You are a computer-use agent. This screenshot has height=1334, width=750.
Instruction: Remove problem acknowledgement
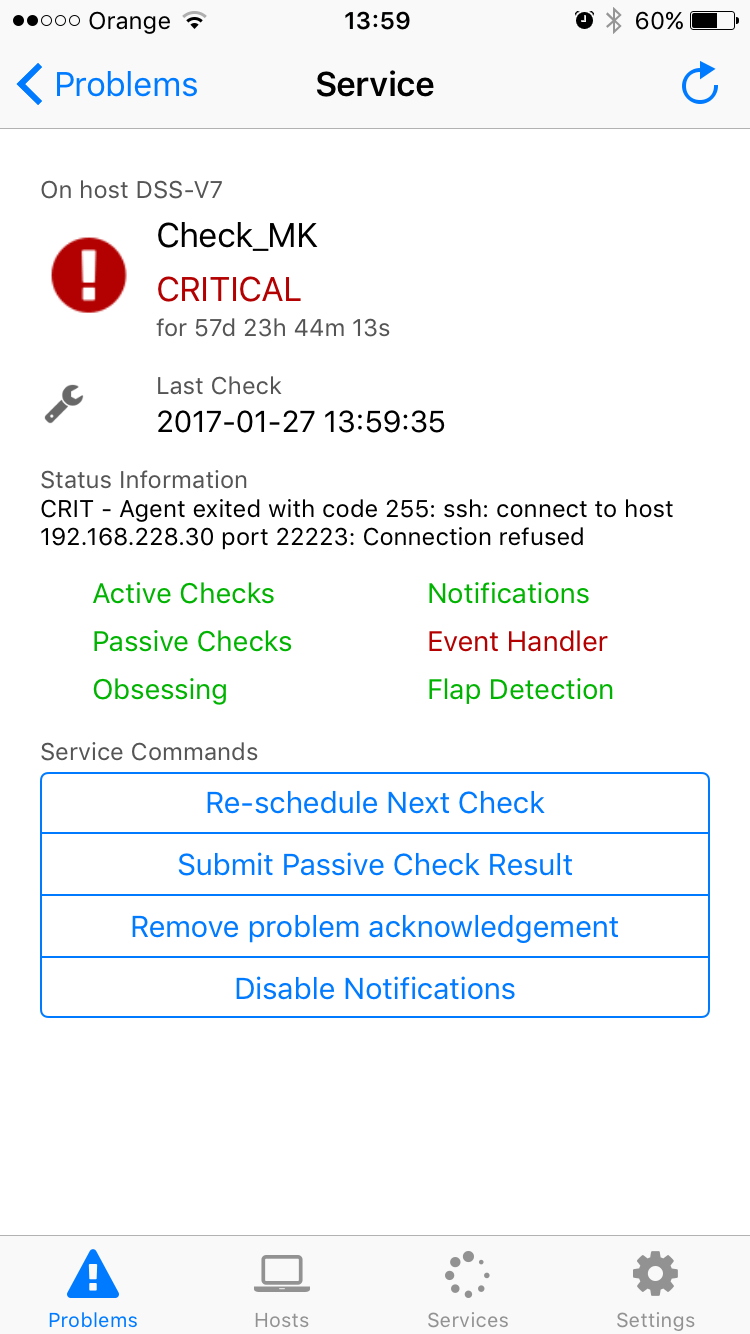[x=375, y=927]
